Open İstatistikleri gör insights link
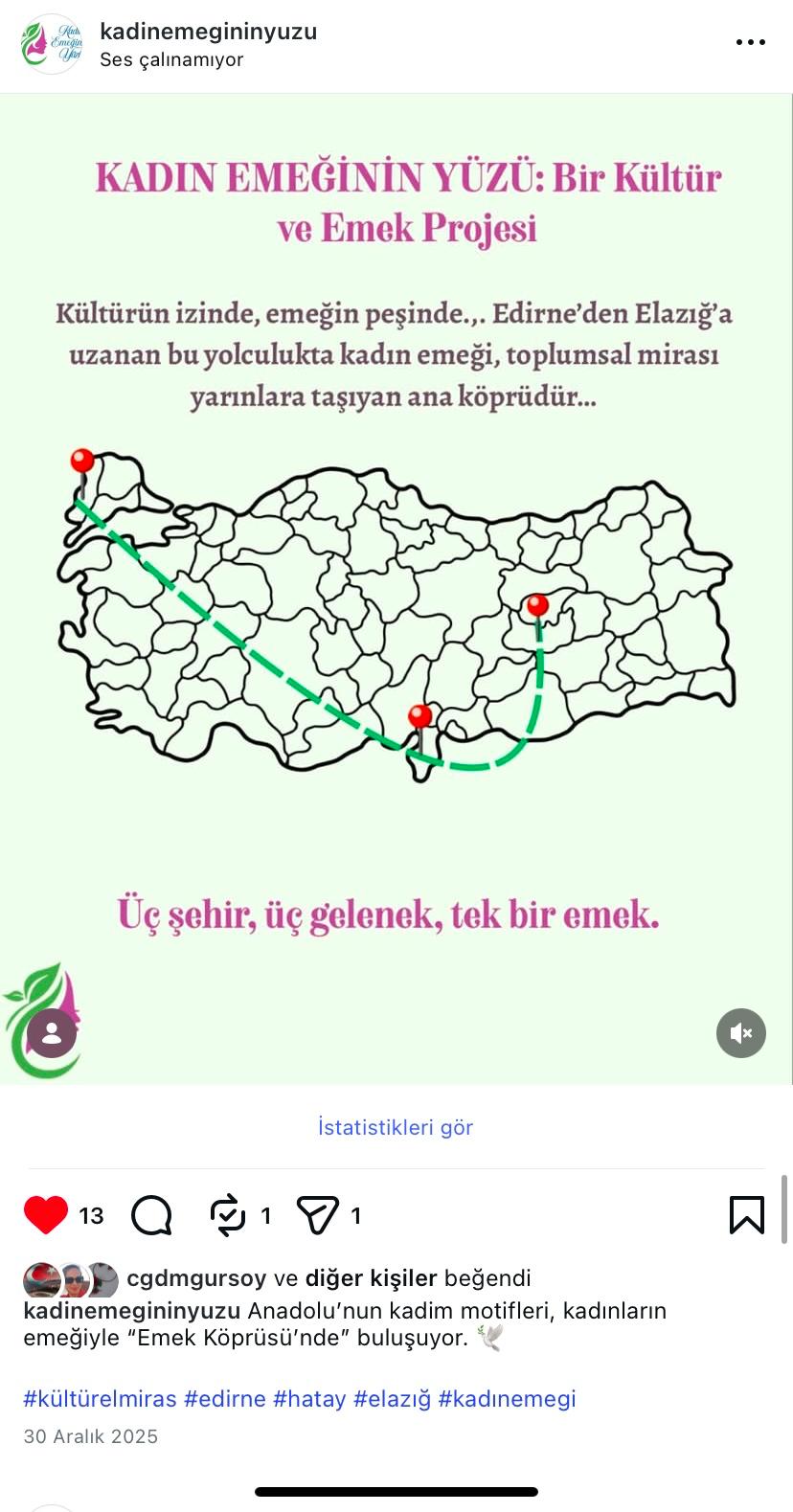Image resolution: width=793 pixels, height=1512 pixels. point(396,1127)
